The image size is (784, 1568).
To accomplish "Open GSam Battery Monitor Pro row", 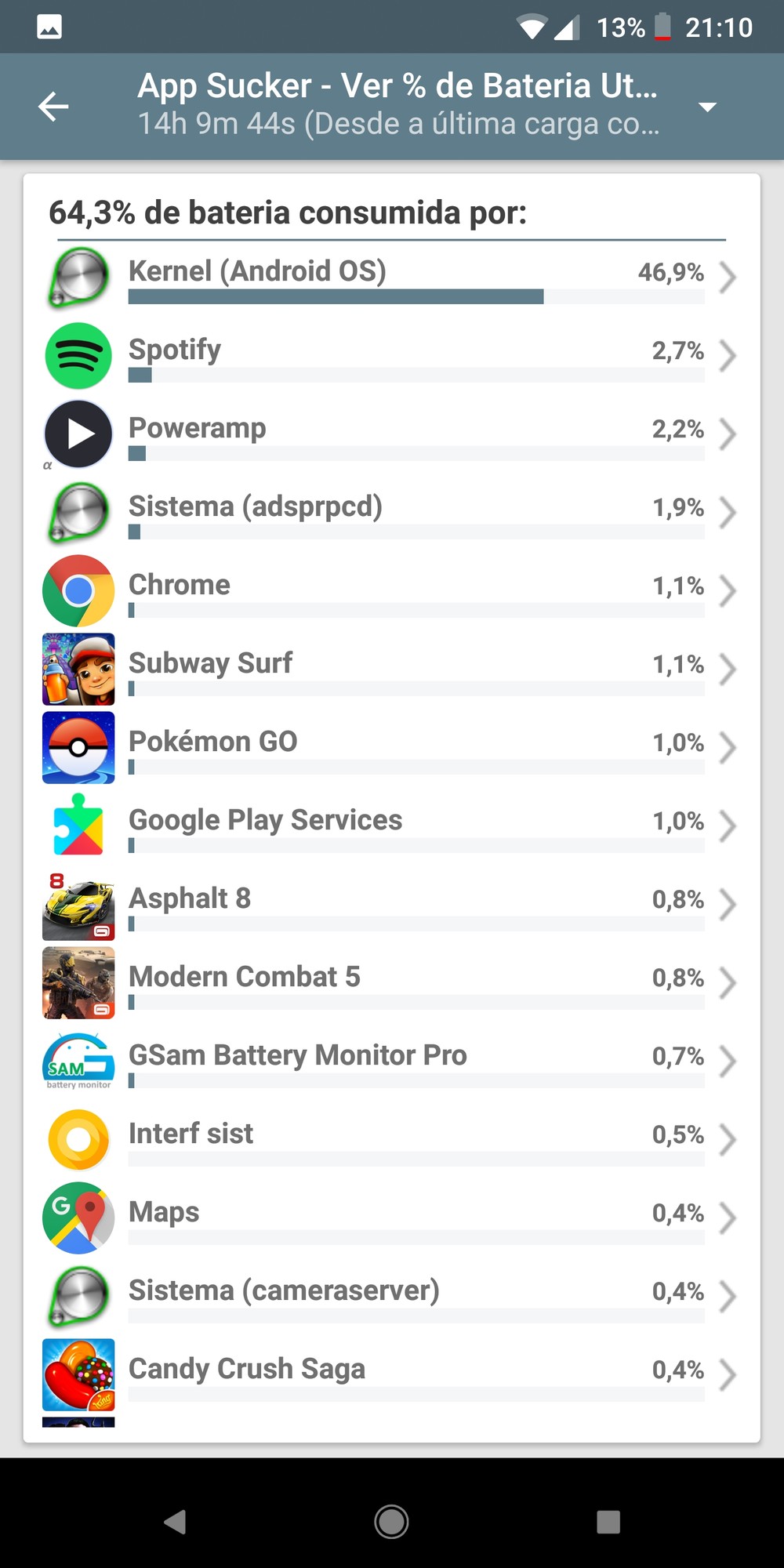I will [x=392, y=1061].
